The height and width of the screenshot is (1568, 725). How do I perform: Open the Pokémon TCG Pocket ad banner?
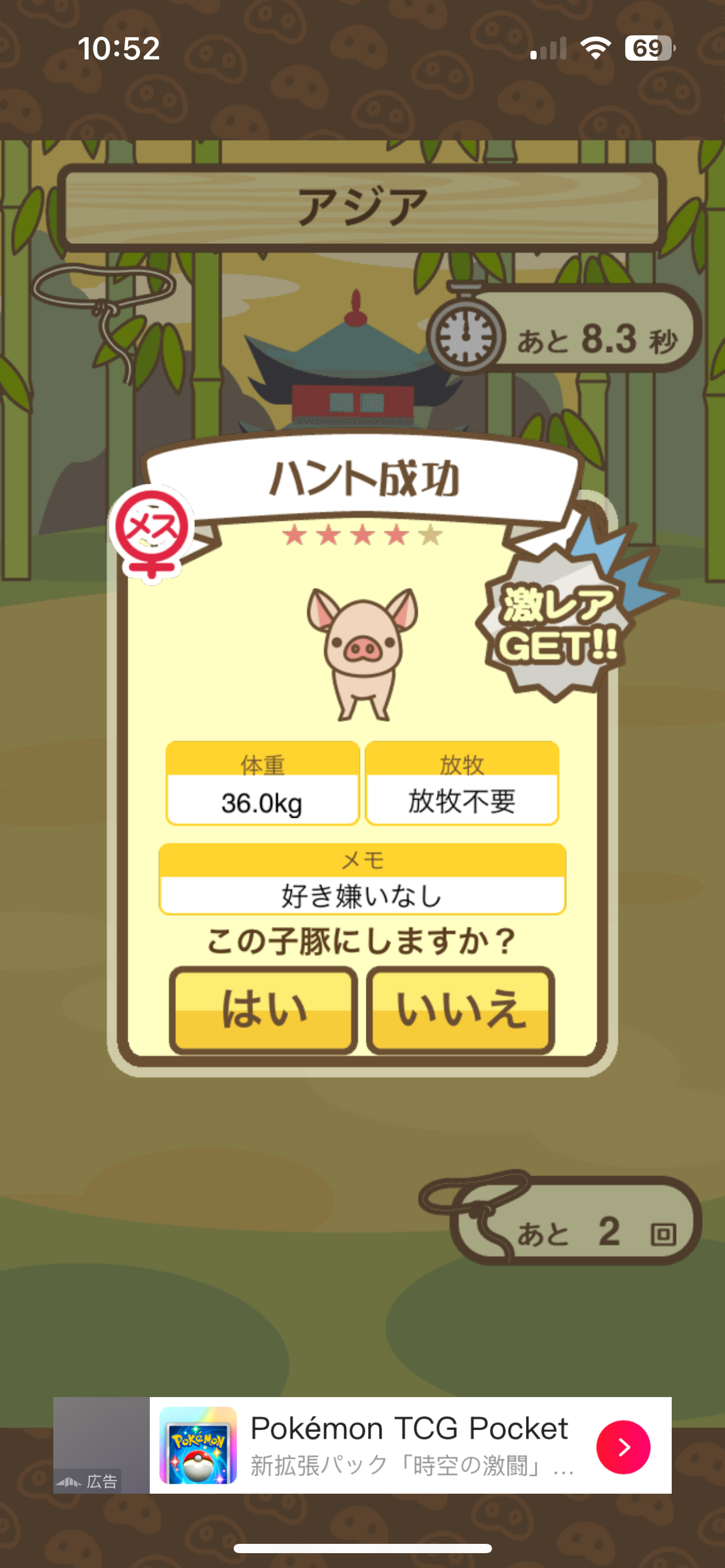pos(409,1445)
